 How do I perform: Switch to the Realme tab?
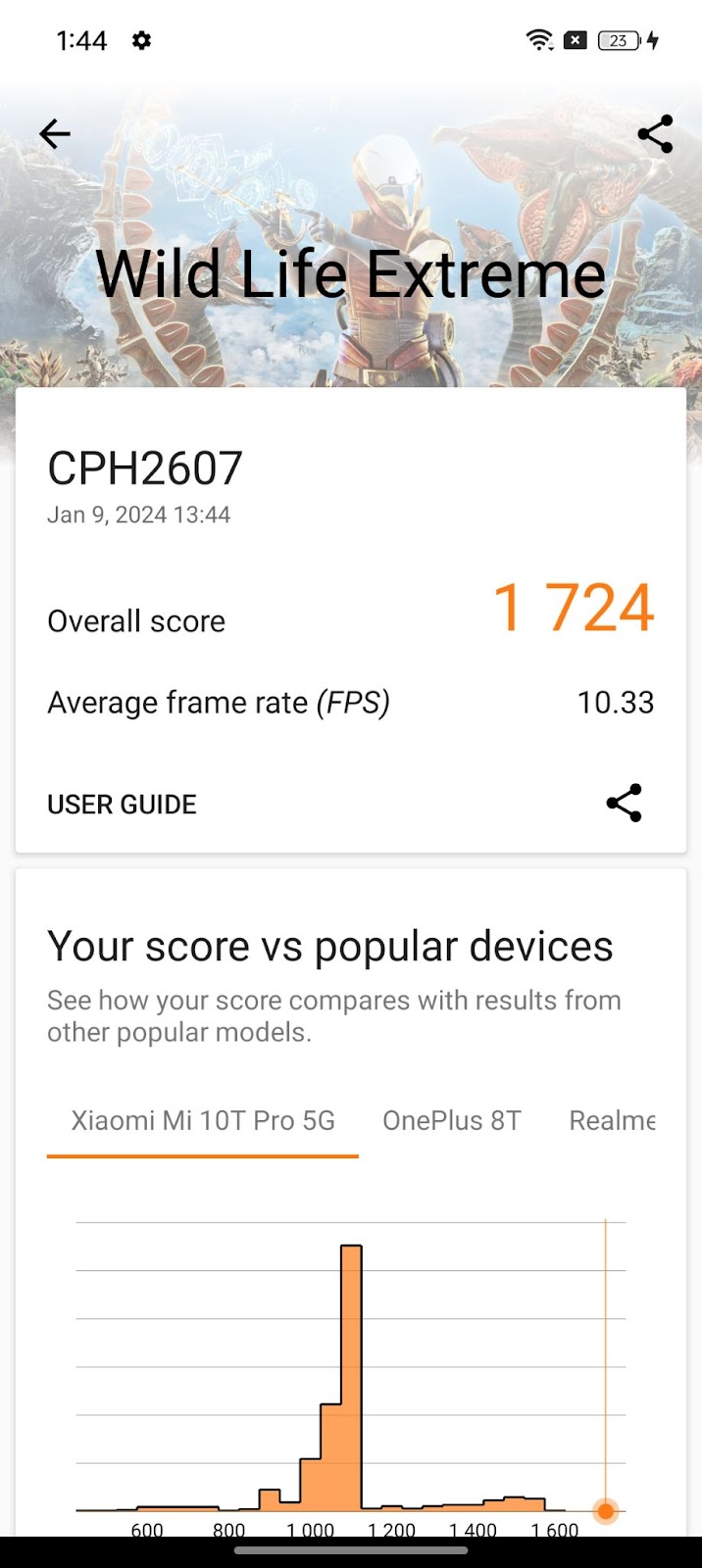(x=612, y=1121)
